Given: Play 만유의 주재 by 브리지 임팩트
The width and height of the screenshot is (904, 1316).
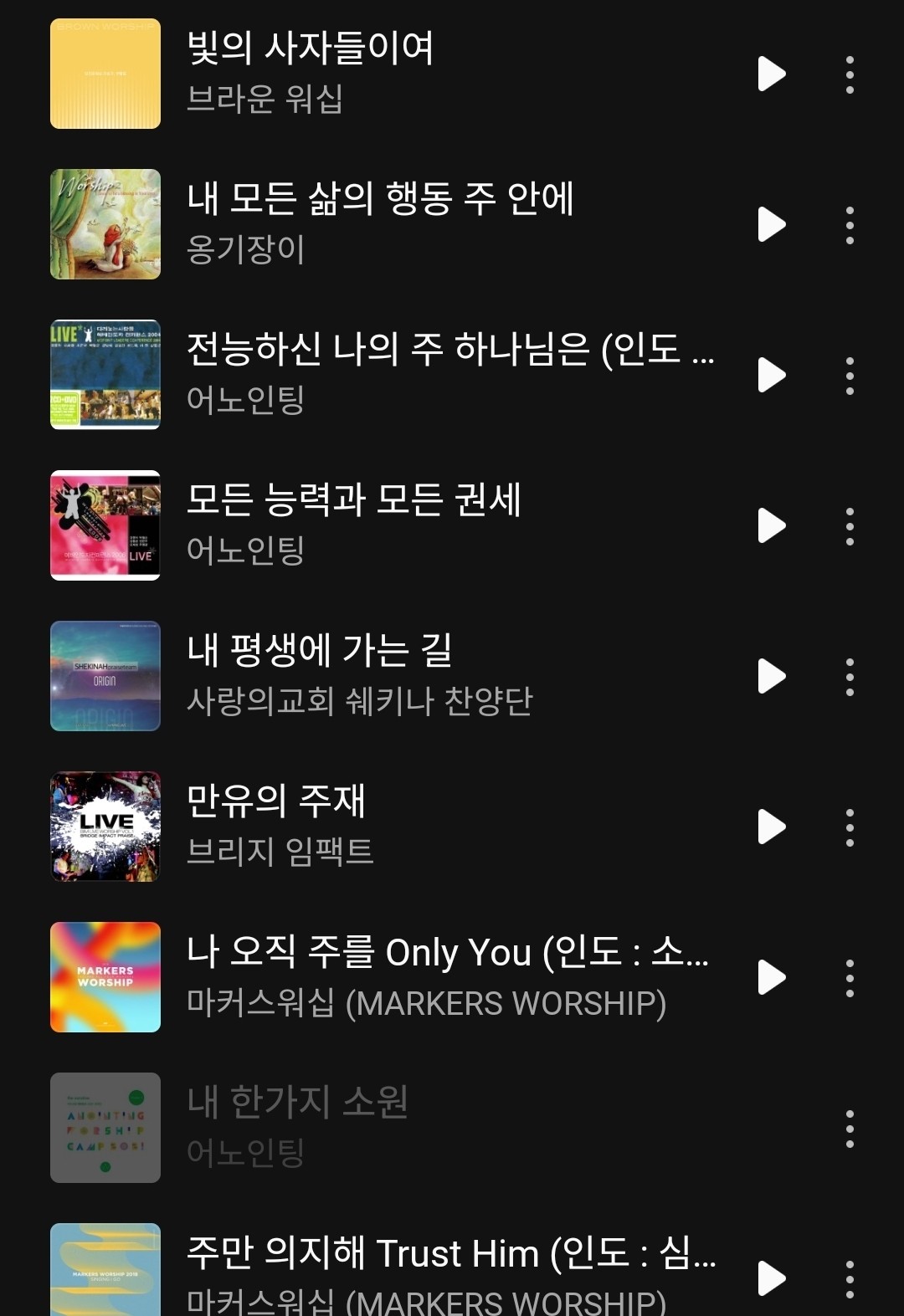Looking at the screenshot, I should 771,827.
